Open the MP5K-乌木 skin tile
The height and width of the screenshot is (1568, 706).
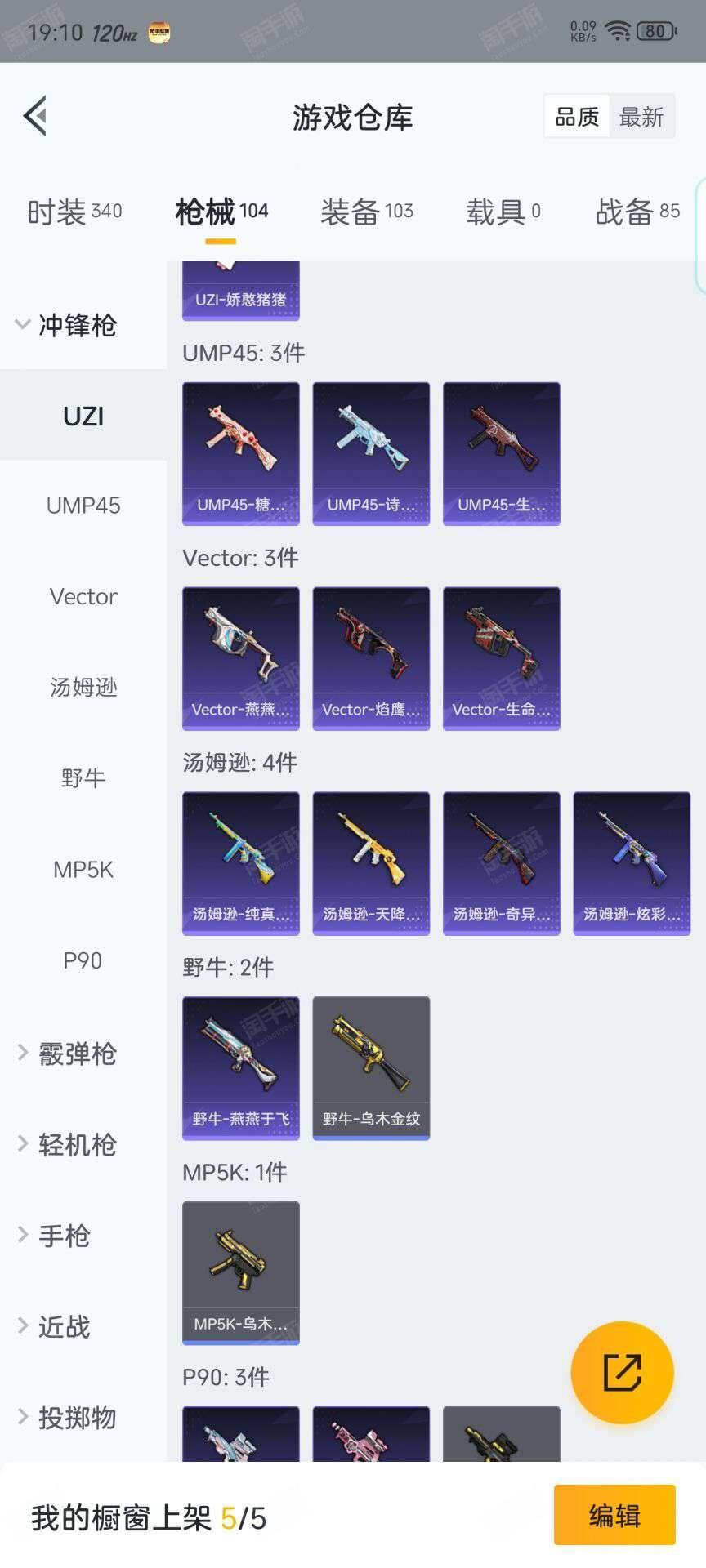(241, 1273)
